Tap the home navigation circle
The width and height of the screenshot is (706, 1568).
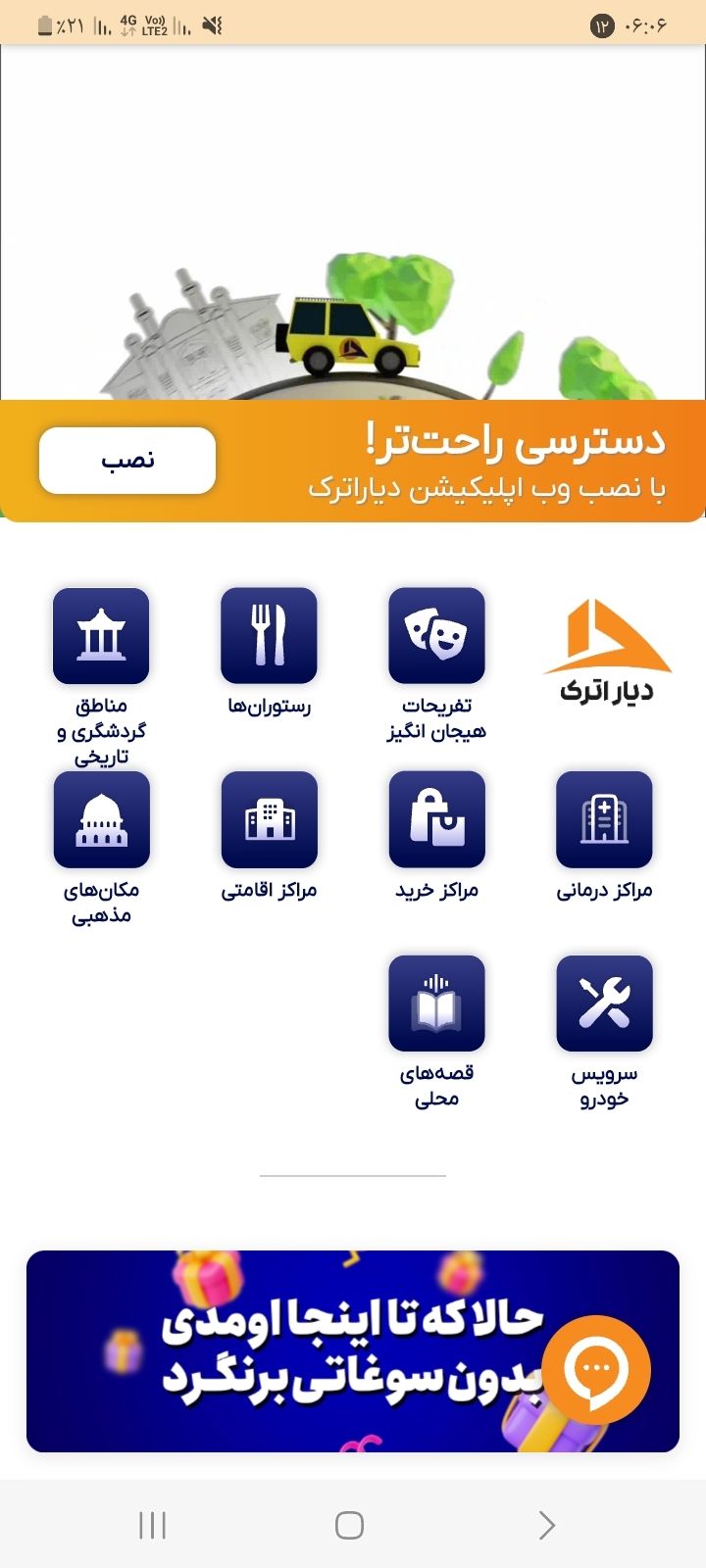tap(349, 1526)
